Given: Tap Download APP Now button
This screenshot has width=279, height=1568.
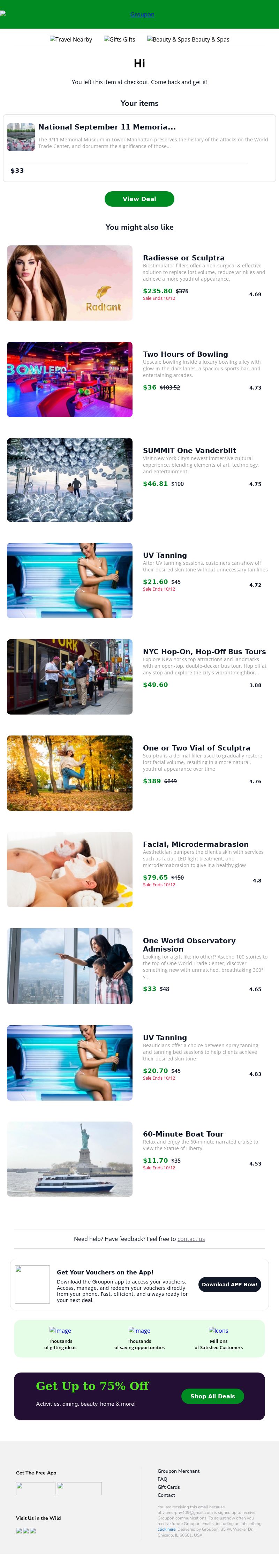Looking at the screenshot, I should point(229,1284).
